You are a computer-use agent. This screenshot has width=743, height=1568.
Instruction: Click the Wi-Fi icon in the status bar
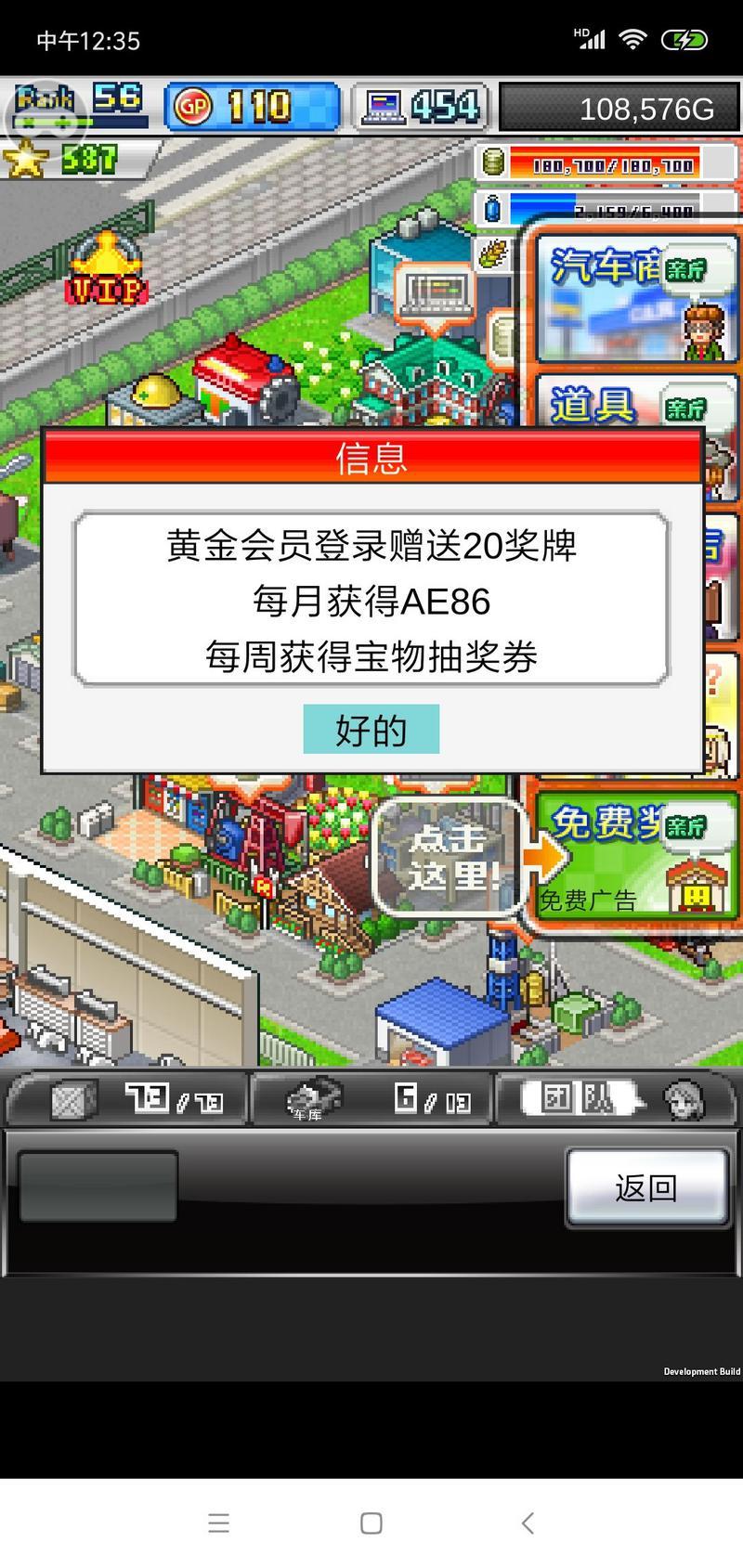633,40
